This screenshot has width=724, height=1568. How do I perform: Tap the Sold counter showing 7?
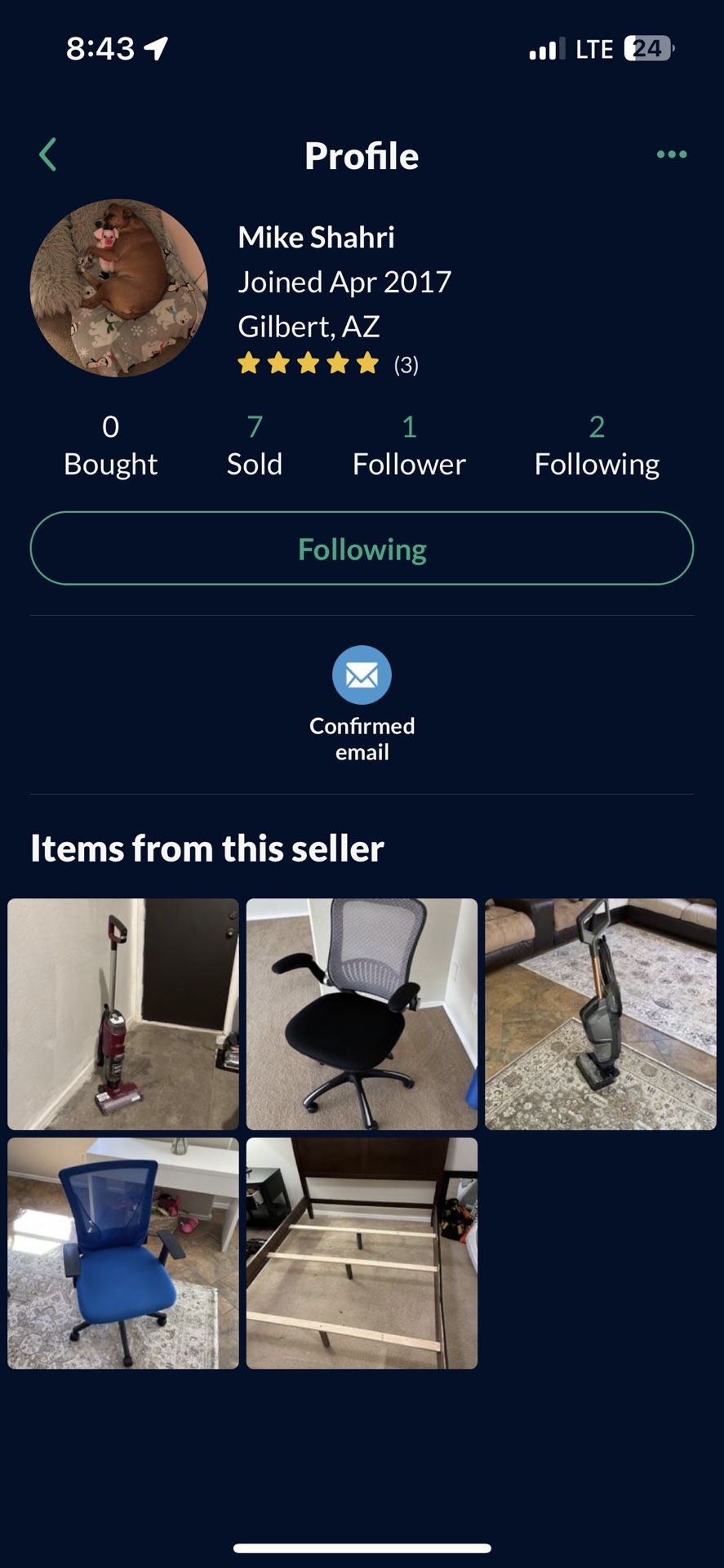[x=254, y=445]
